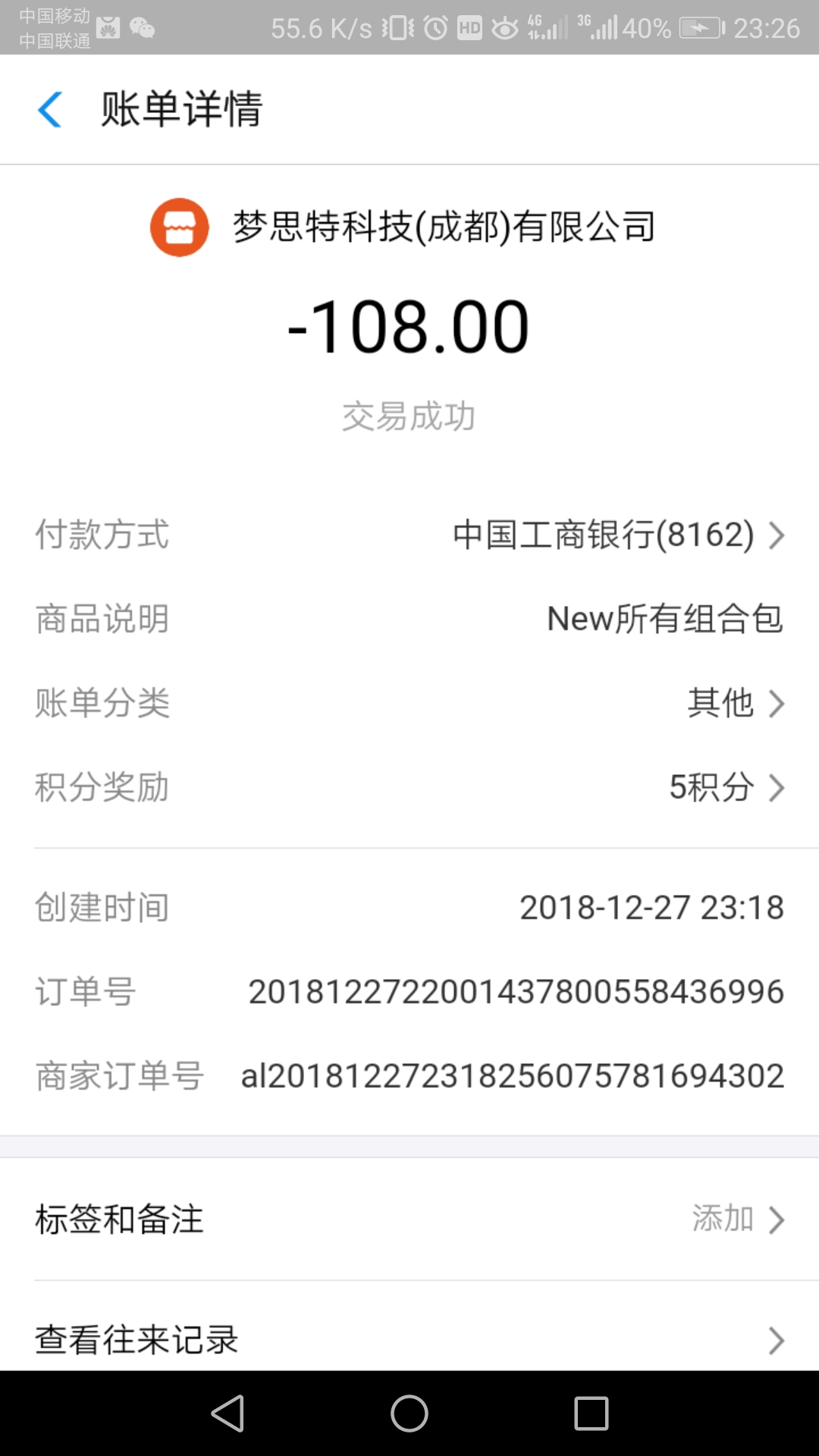Screen dimensions: 819x1456
Task: Click the battery indicator in the status bar
Action: pyautogui.click(x=701, y=29)
